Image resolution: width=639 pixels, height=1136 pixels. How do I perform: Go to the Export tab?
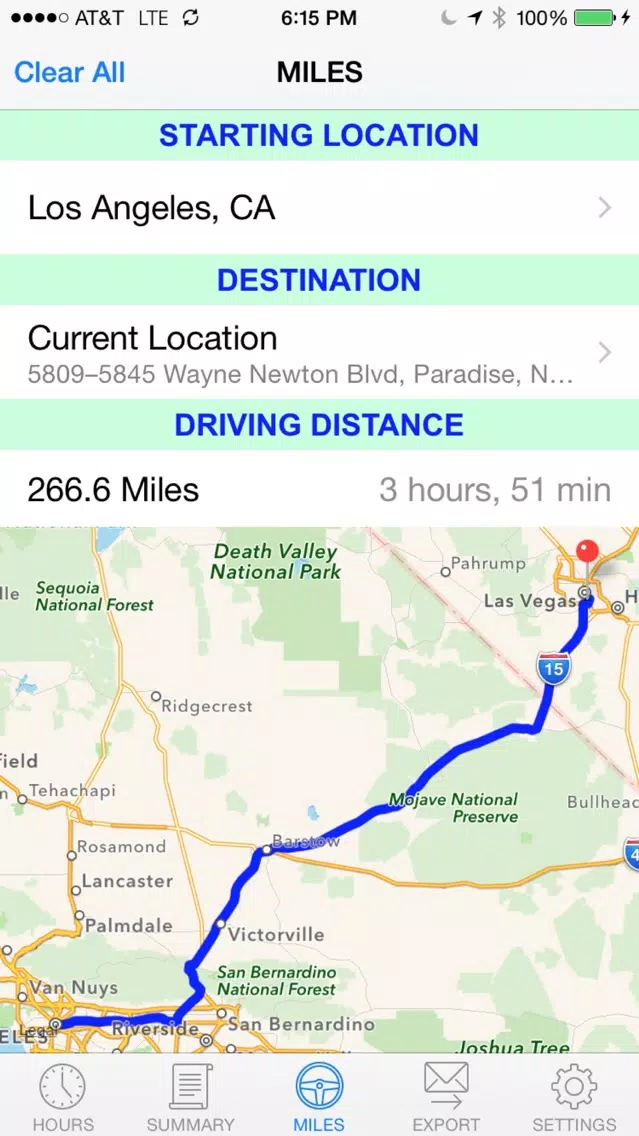(446, 1095)
